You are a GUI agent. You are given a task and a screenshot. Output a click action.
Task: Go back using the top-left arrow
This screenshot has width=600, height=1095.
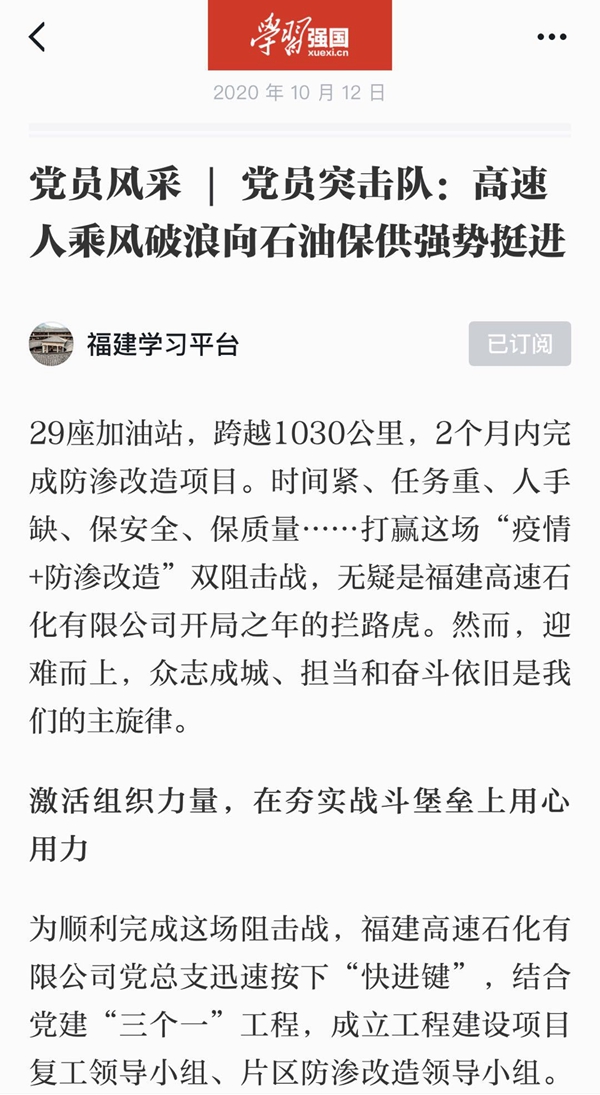coord(37,37)
